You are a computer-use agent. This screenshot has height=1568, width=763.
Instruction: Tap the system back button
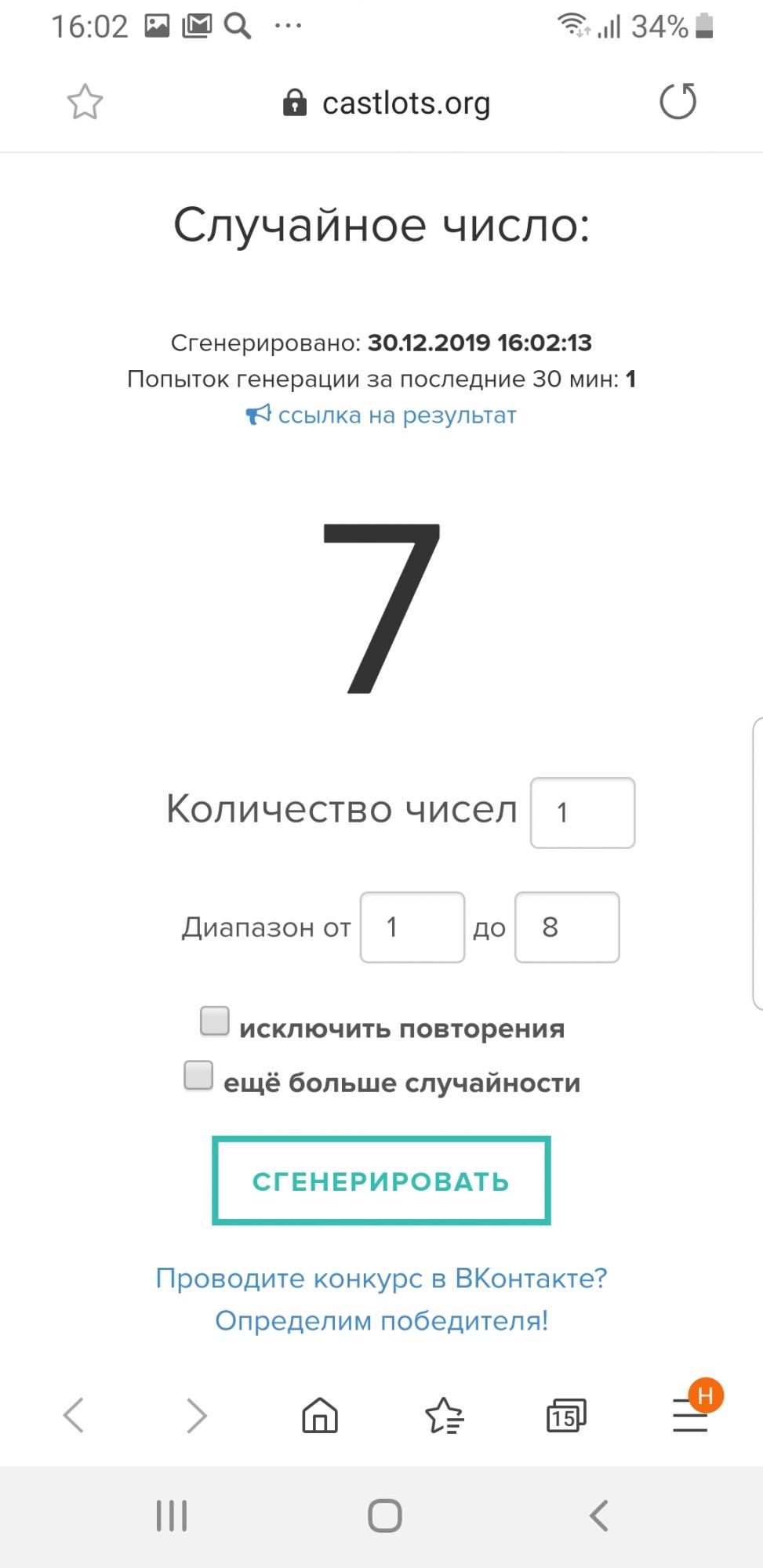point(599,1515)
